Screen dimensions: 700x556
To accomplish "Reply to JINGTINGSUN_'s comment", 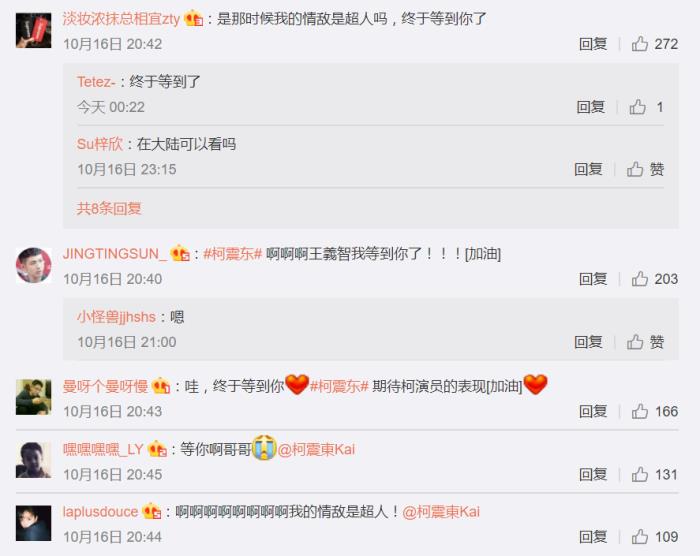I will 593,279.
